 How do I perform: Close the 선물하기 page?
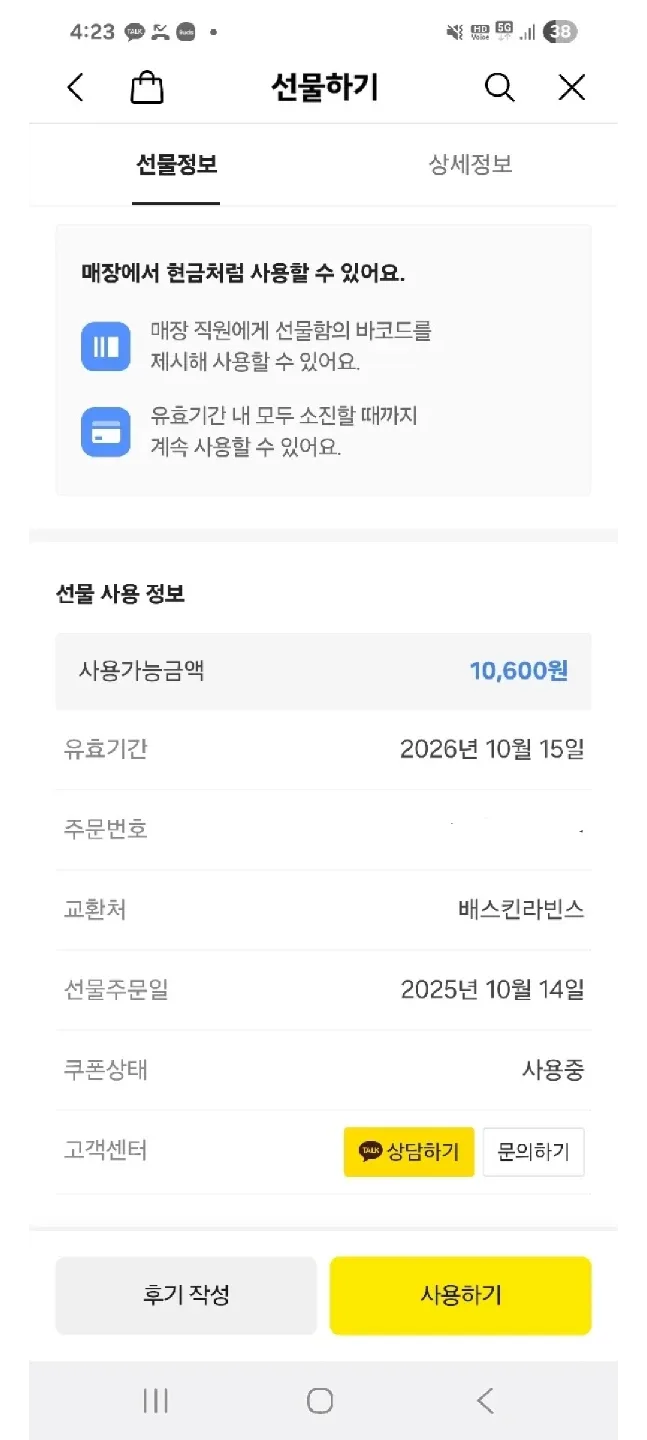[571, 88]
